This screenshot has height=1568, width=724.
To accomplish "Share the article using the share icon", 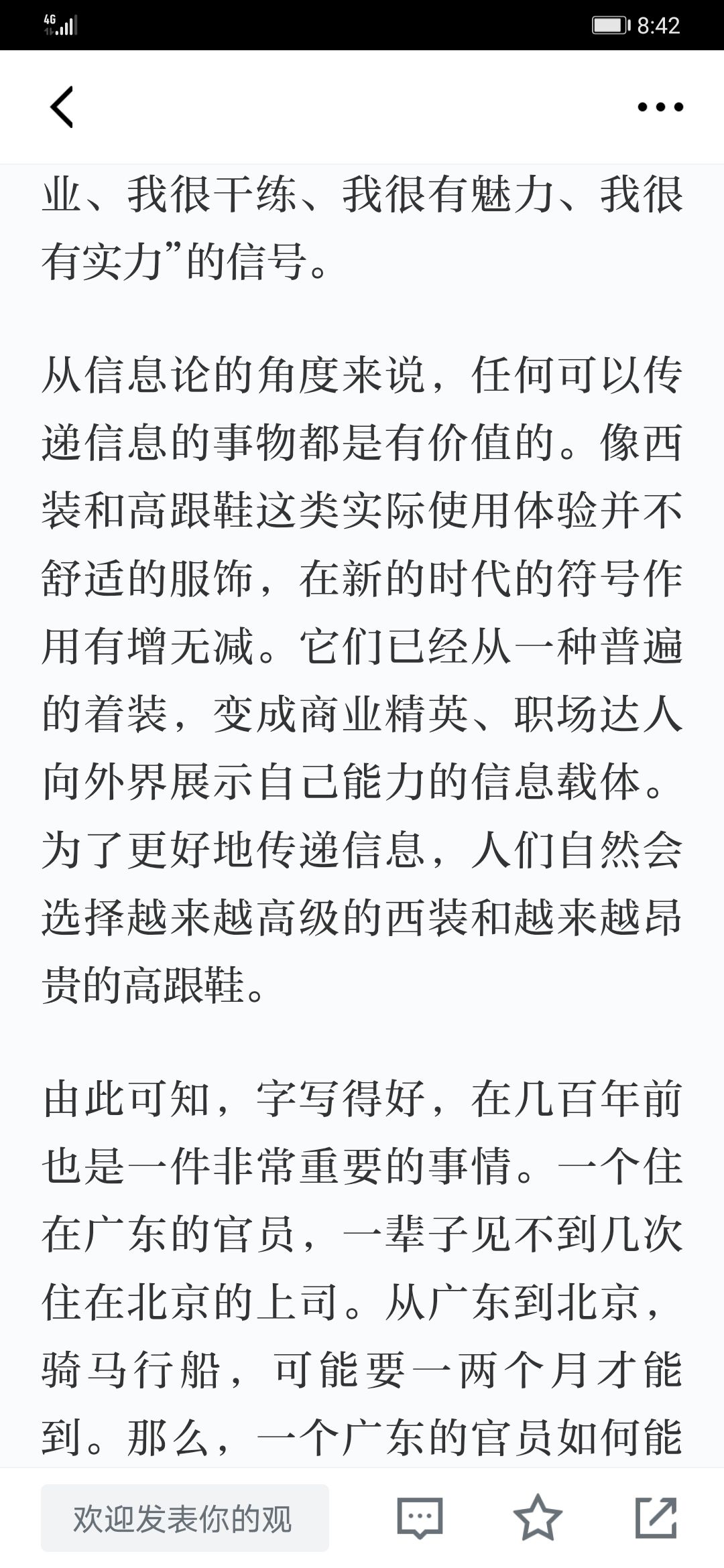I will pyautogui.click(x=656, y=1517).
